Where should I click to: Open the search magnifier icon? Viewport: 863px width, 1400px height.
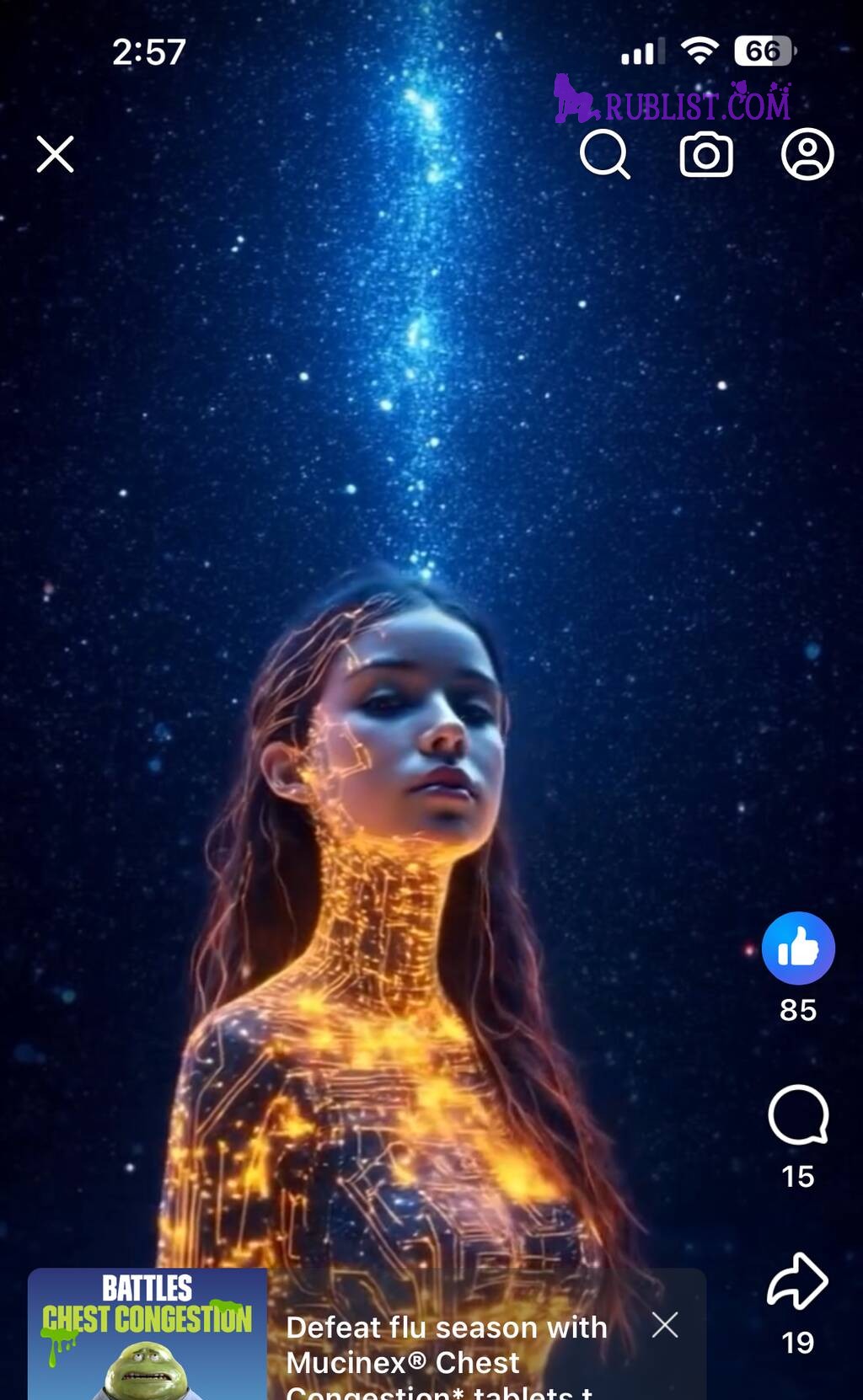click(x=605, y=155)
